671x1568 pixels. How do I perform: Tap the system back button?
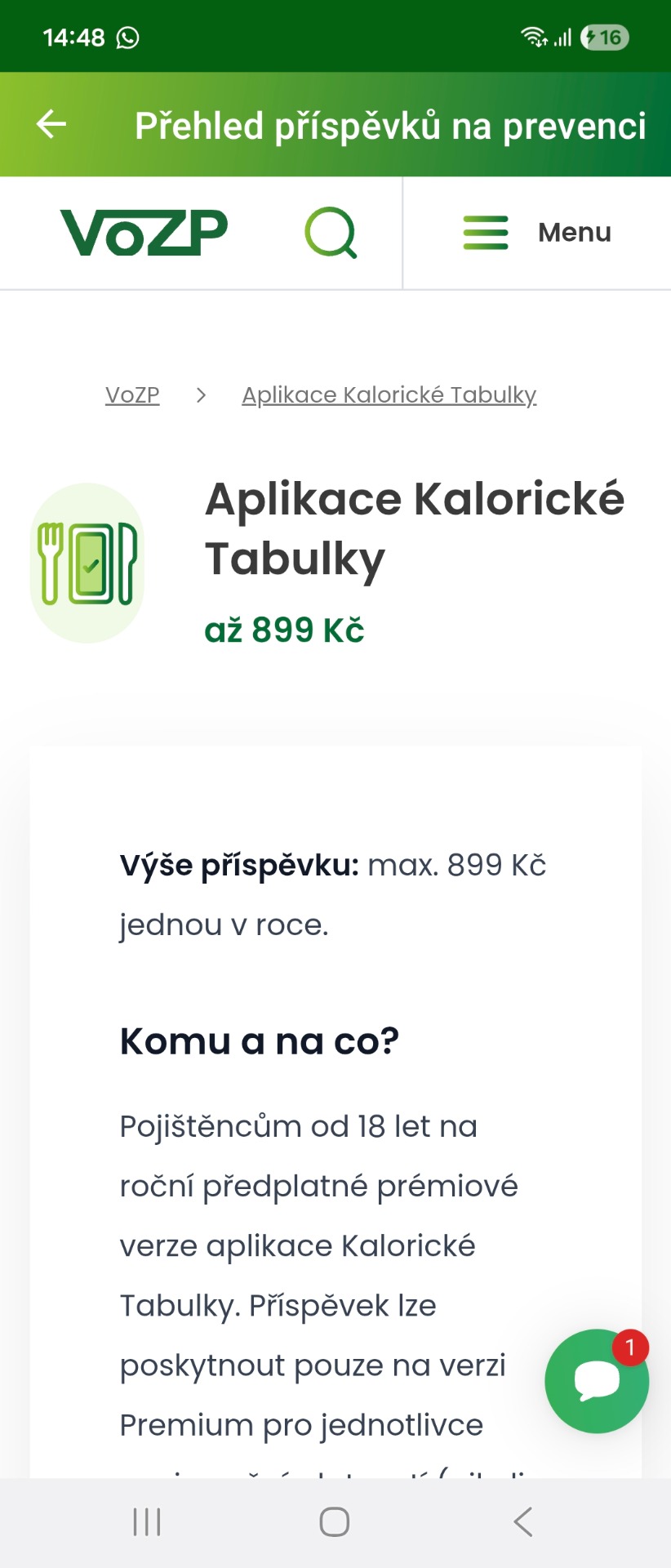[522, 1521]
